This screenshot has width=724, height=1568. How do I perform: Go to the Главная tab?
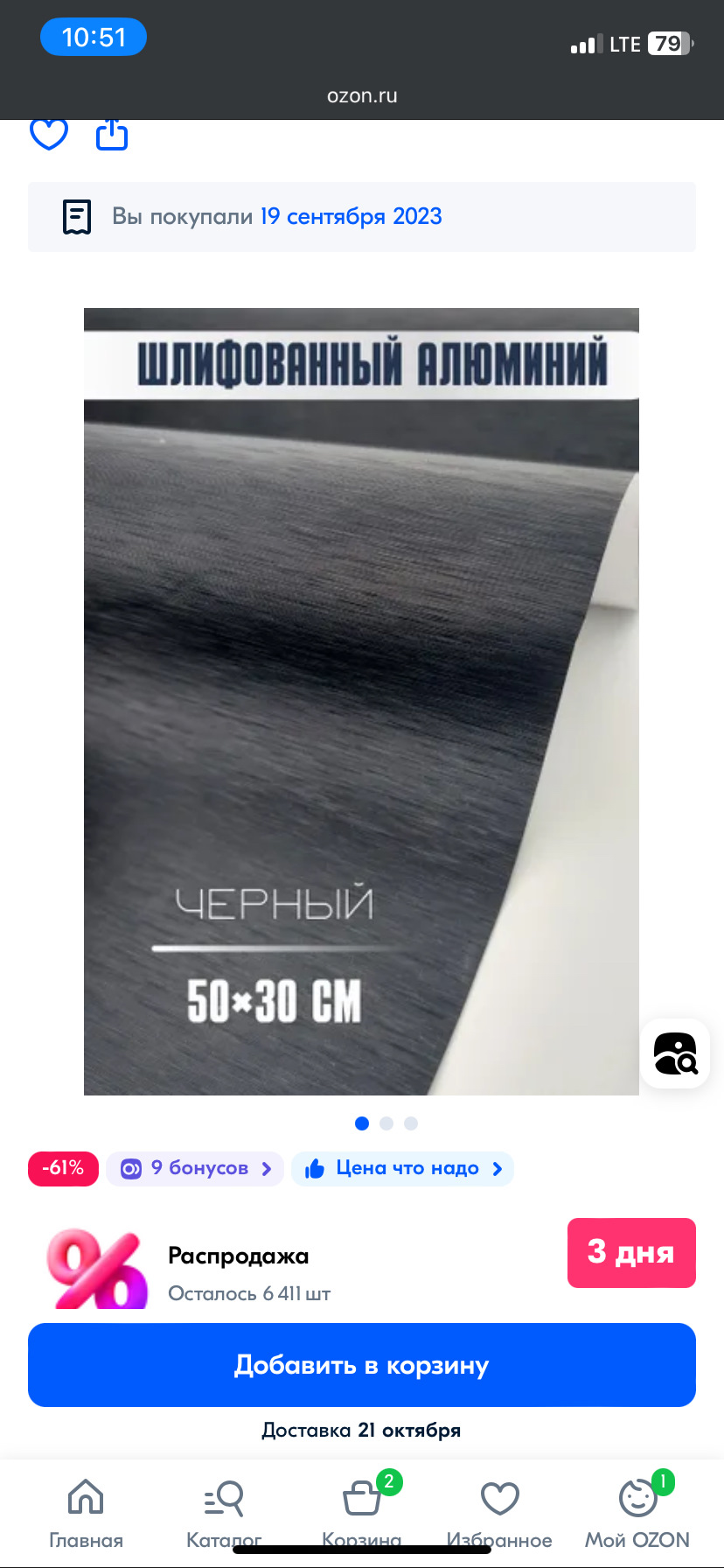[86, 1512]
